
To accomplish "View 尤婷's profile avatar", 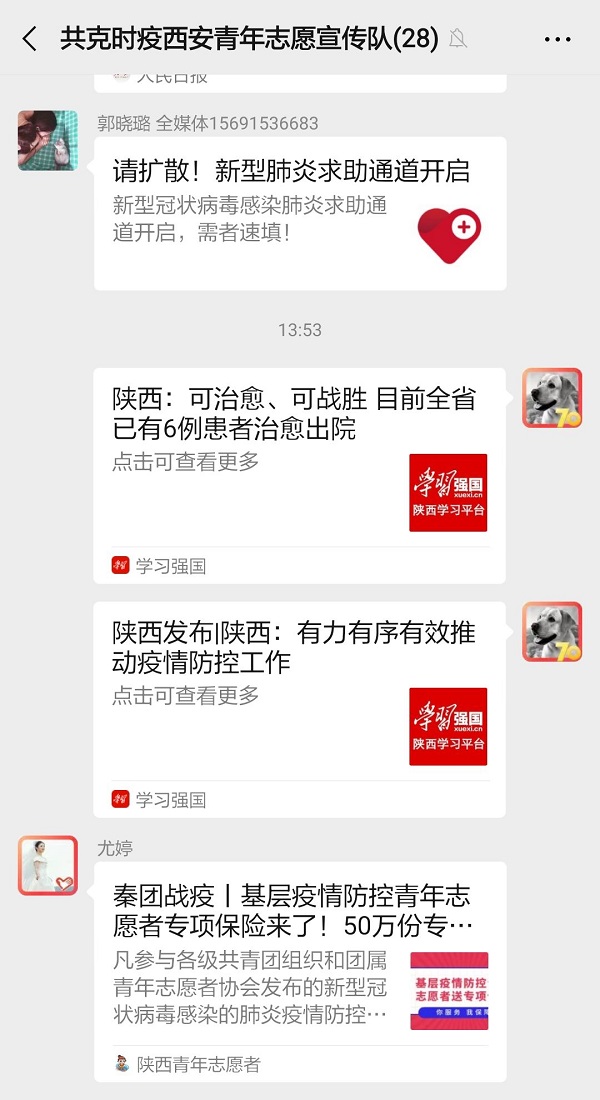I will pyautogui.click(x=48, y=865).
